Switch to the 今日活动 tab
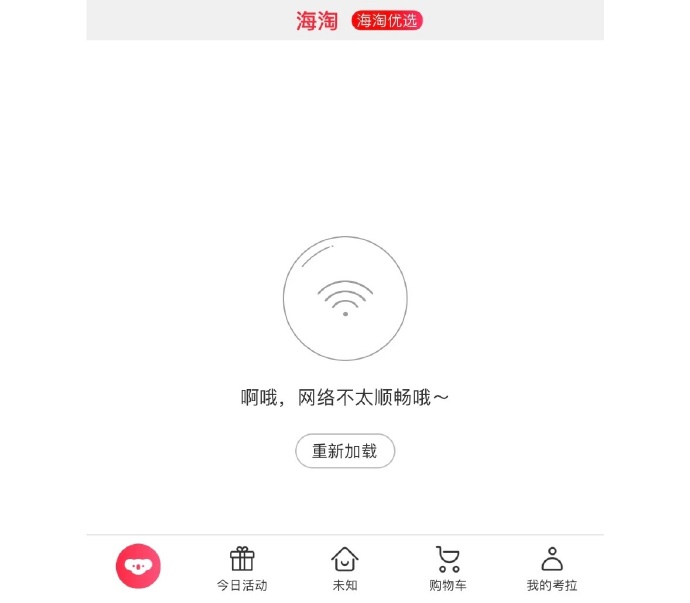 (242, 568)
